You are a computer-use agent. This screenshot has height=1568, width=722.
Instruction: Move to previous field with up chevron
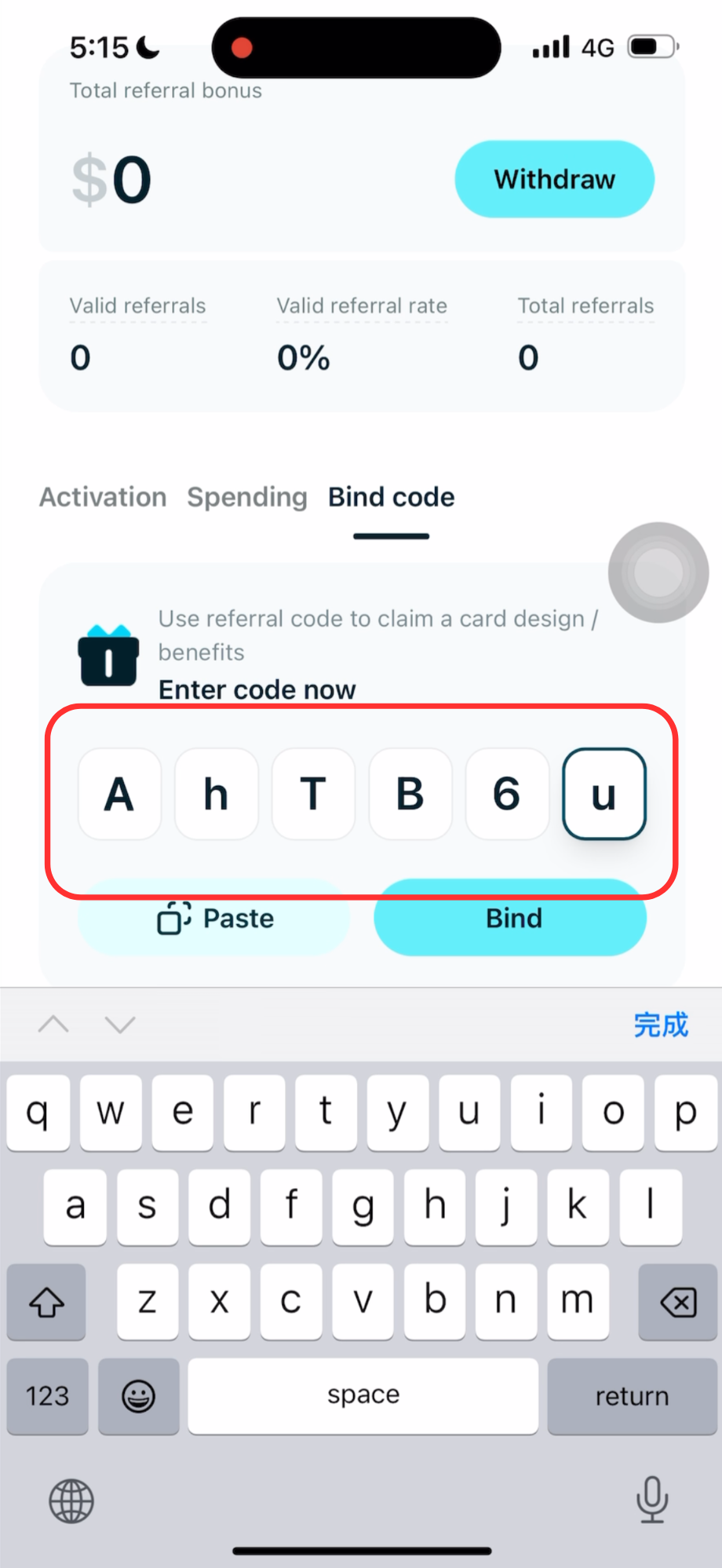(53, 1024)
